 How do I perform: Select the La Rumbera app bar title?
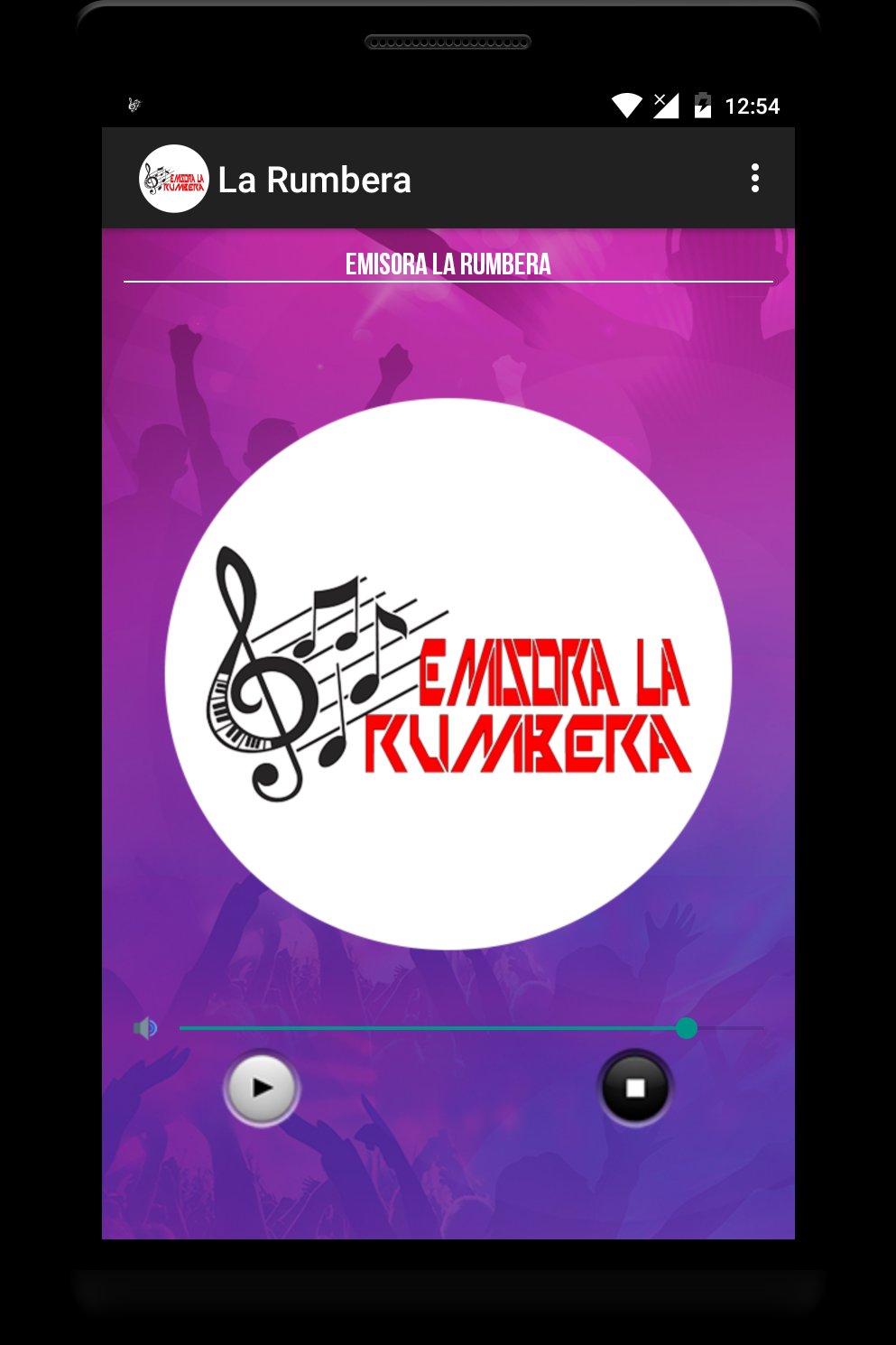click(316, 178)
